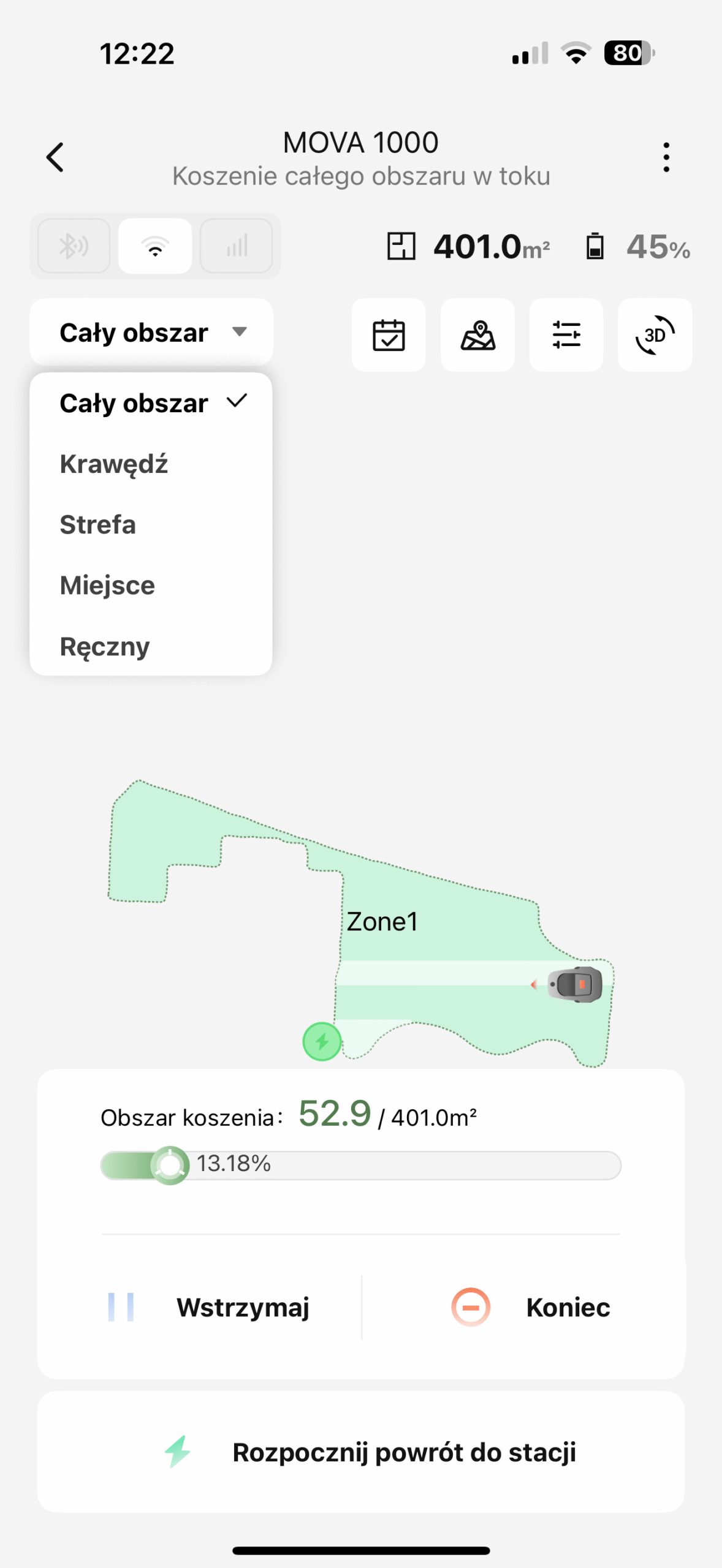Viewport: 722px width, 1568px height.
Task: Go back with the arrow icon
Action: pyautogui.click(x=55, y=157)
